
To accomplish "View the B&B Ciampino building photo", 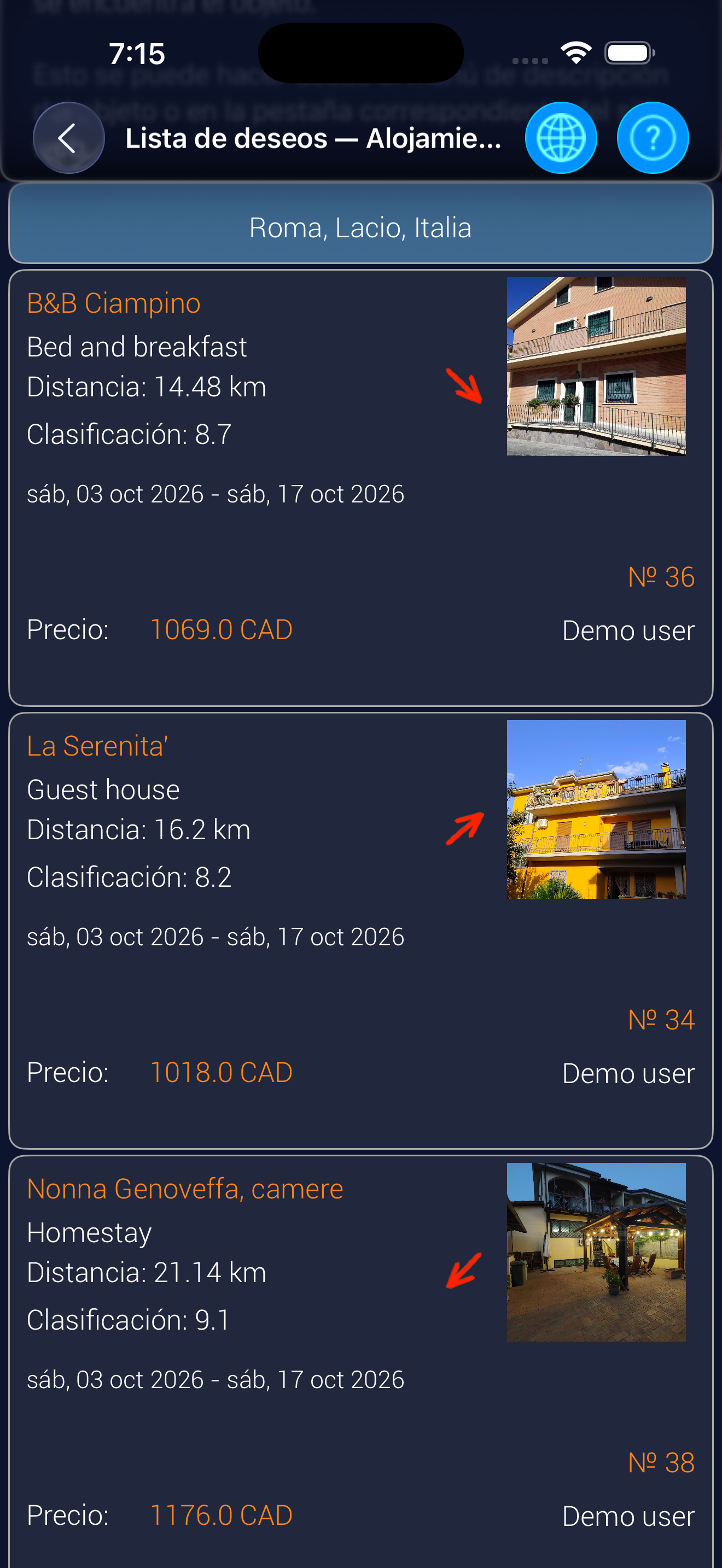I will point(596,366).
